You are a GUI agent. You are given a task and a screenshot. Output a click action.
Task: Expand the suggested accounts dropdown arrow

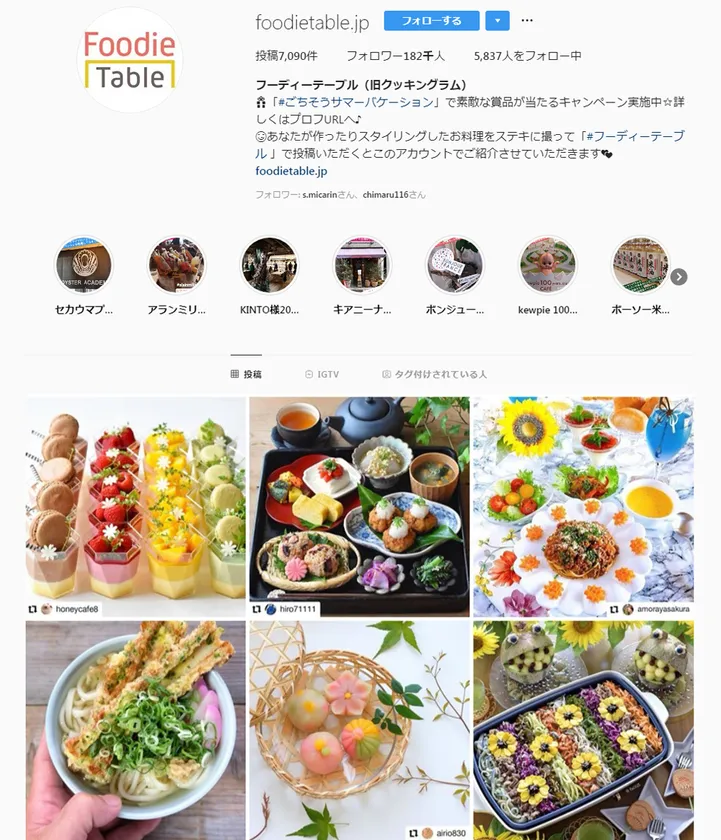pos(497,21)
